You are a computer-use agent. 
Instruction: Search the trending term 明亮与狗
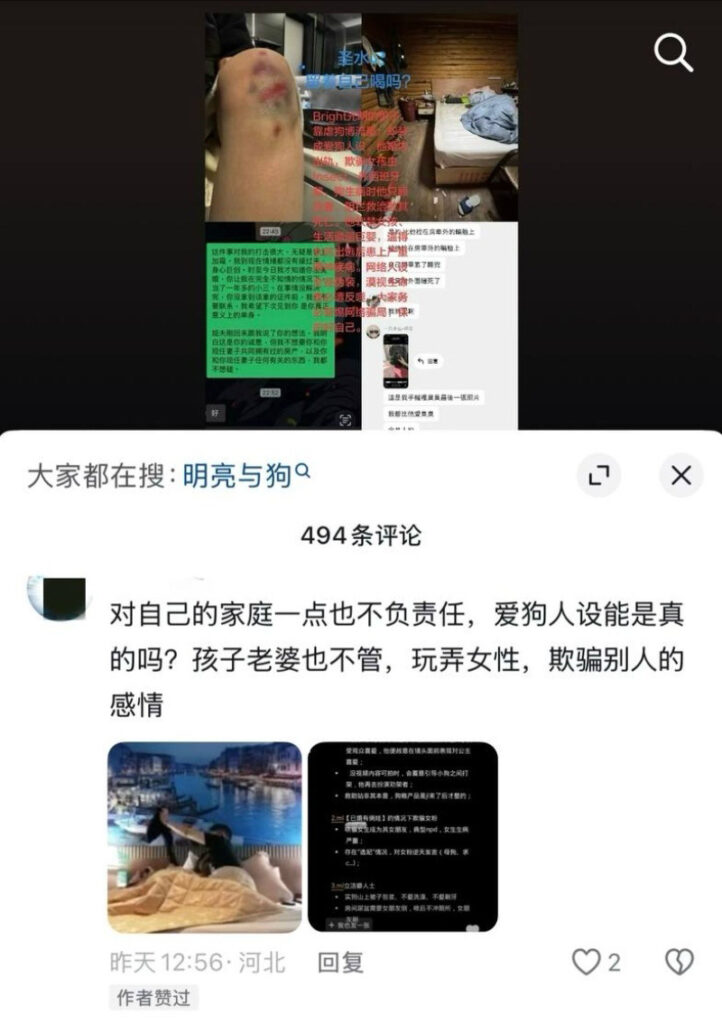tap(238, 475)
